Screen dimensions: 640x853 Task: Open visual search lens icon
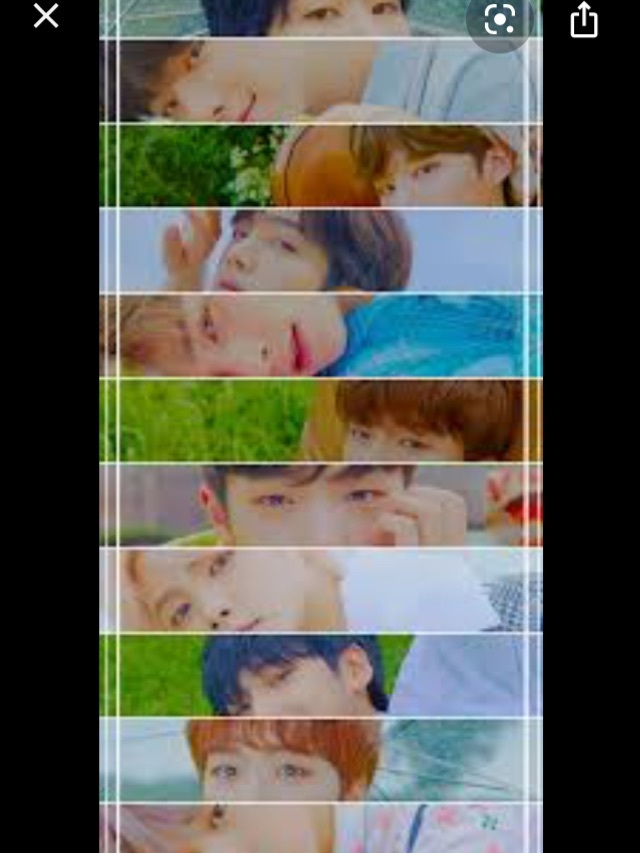pos(499,19)
